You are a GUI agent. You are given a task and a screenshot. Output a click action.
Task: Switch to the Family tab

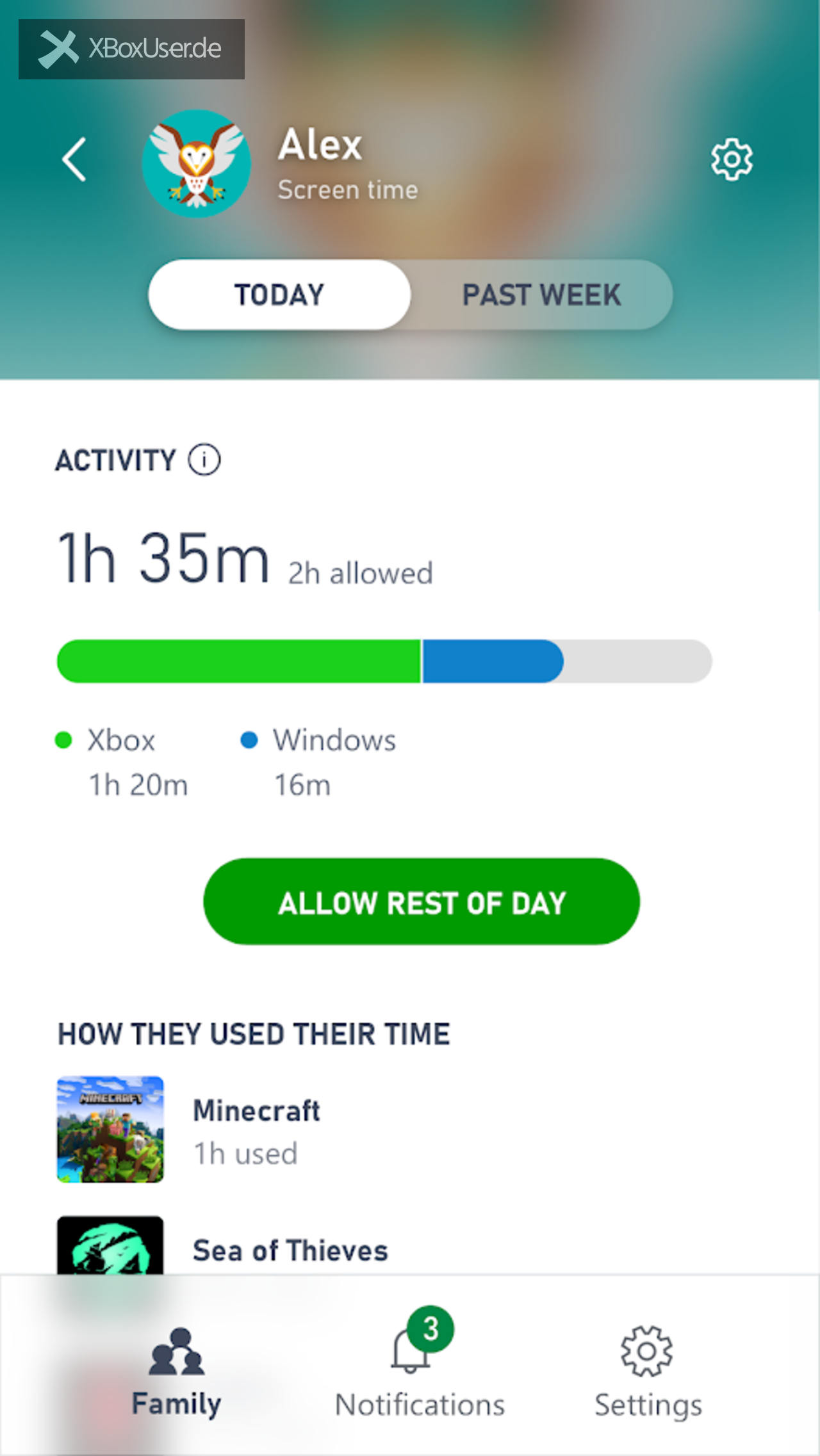pos(177,1371)
